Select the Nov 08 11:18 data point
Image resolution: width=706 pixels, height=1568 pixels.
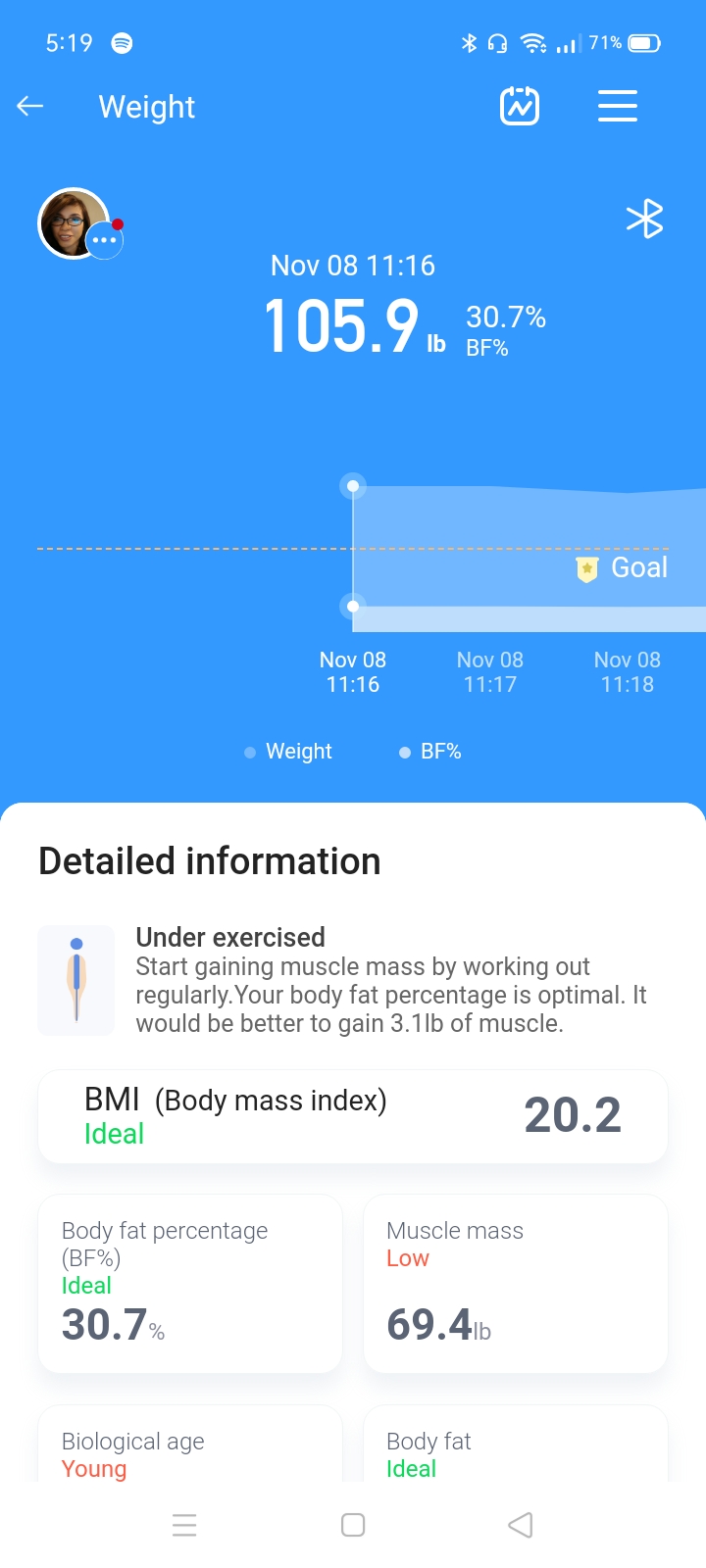point(628,672)
